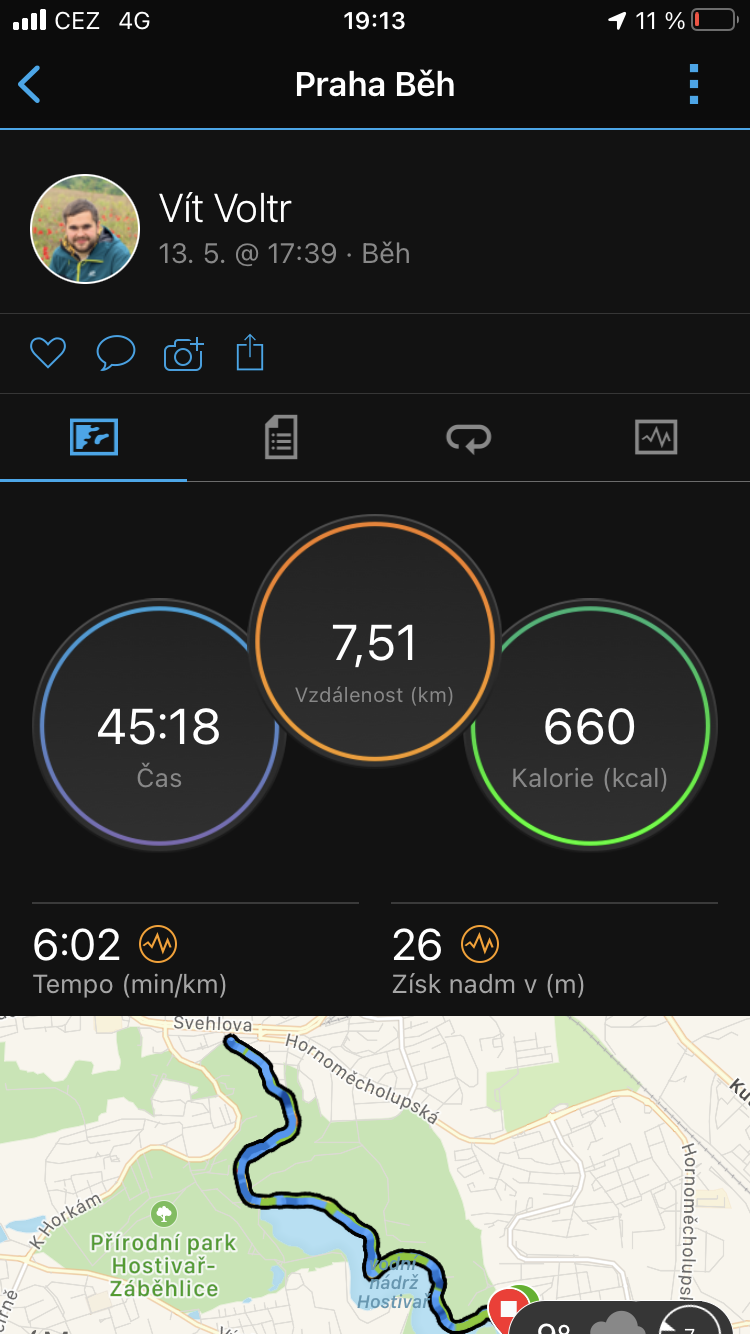
Task: Open the three-dot overflow menu
Action: point(694,85)
